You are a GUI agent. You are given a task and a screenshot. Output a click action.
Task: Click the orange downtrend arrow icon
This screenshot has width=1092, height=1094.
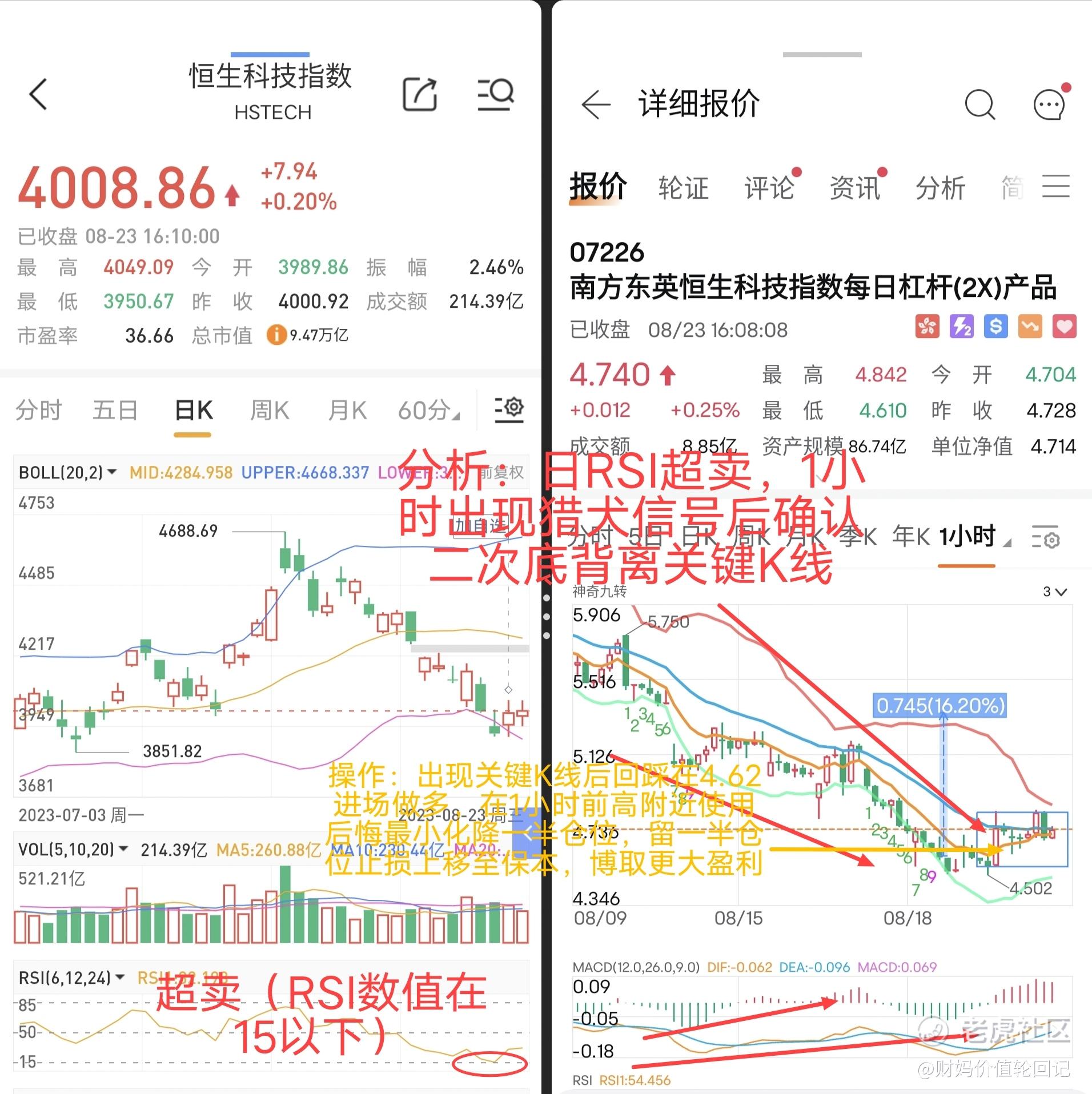pyautogui.click(x=1030, y=325)
